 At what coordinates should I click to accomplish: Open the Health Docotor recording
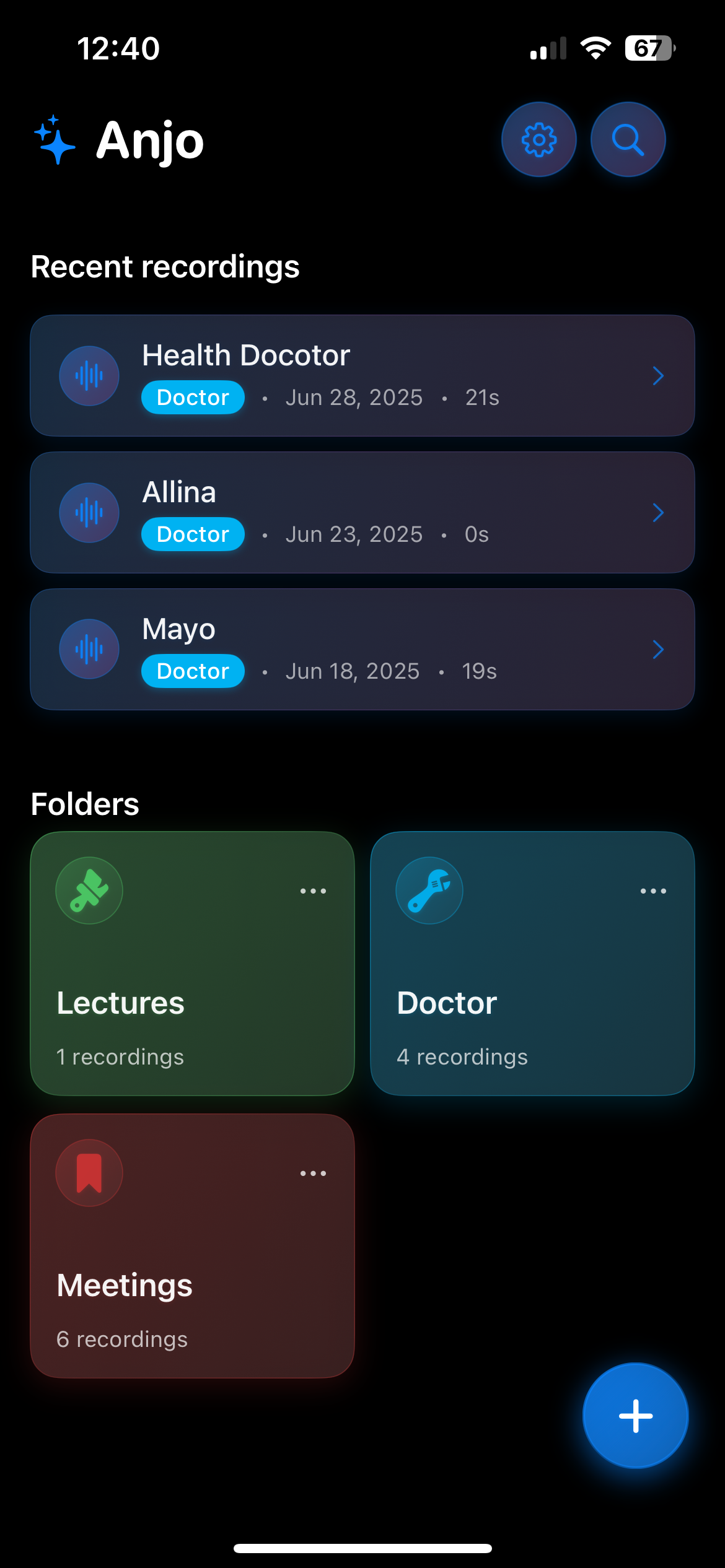tap(362, 376)
